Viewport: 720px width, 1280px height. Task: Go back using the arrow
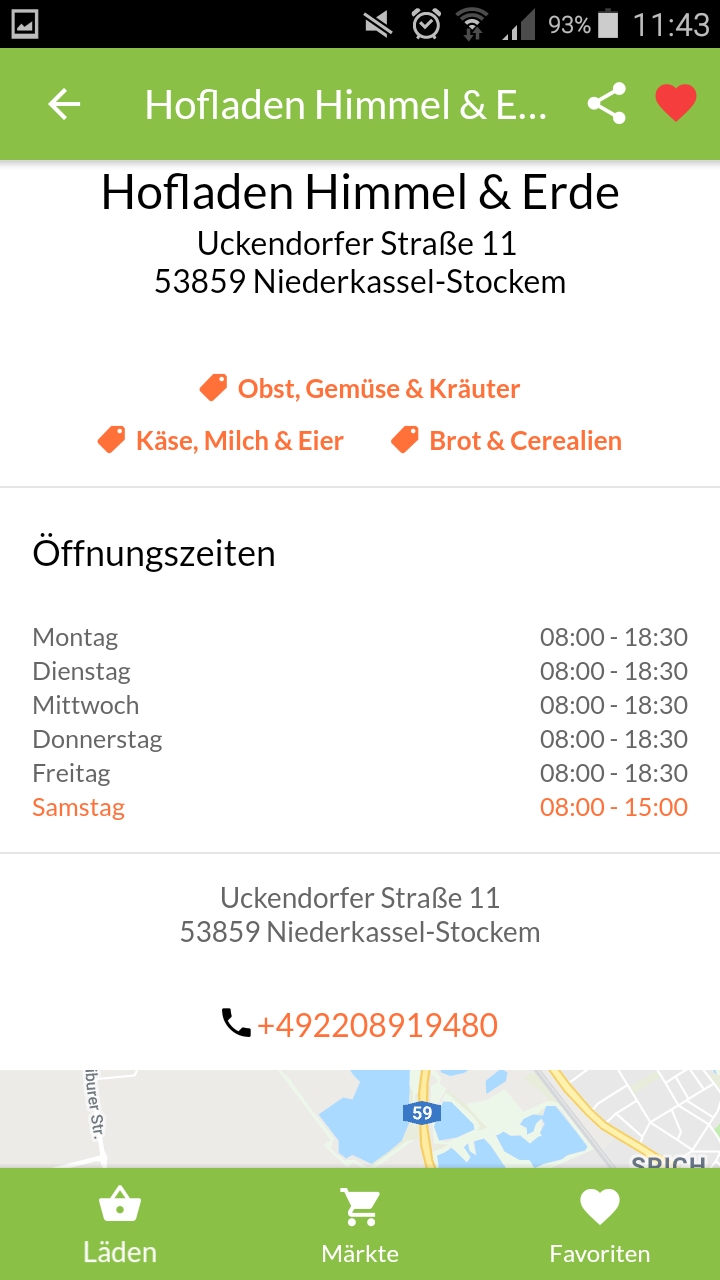[x=64, y=104]
